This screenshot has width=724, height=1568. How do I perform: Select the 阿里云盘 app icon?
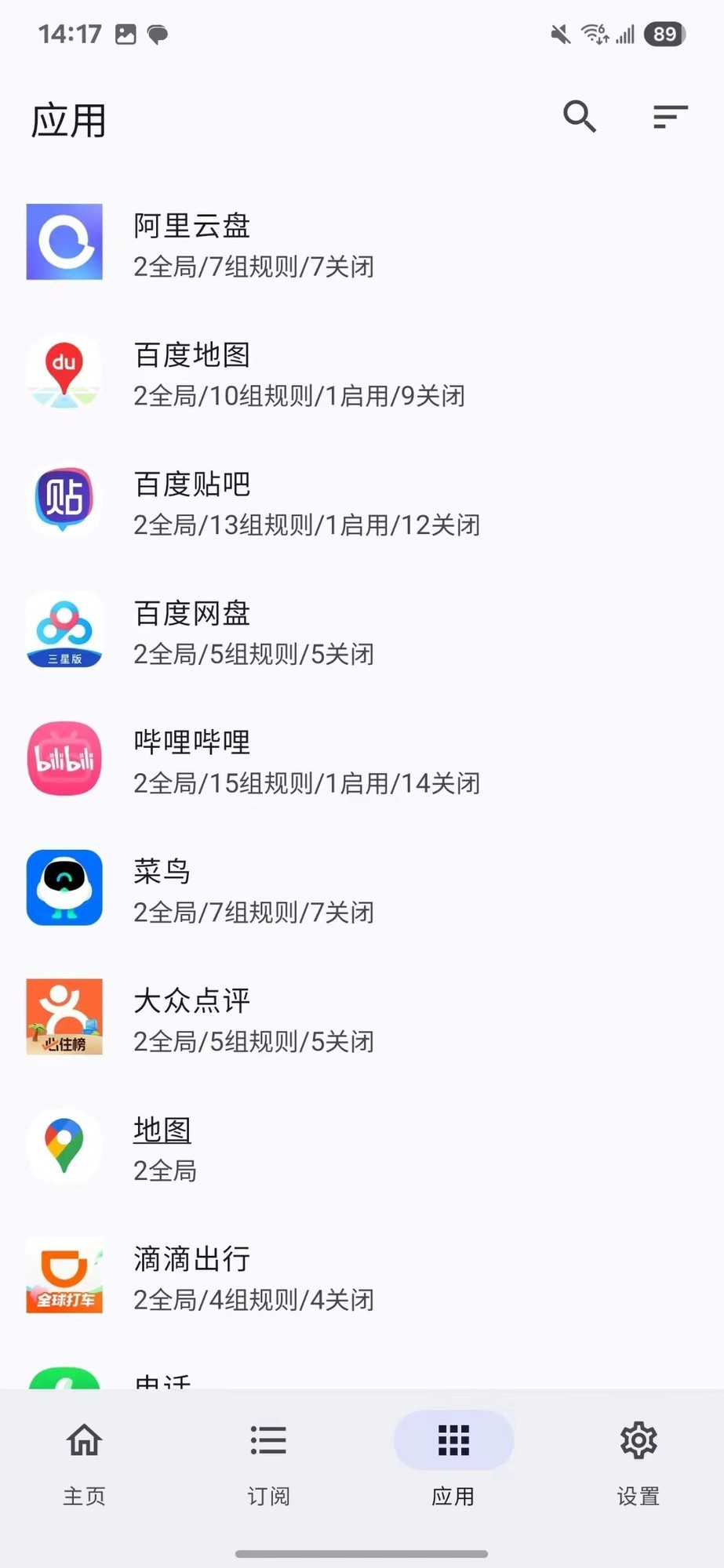click(64, 242)
